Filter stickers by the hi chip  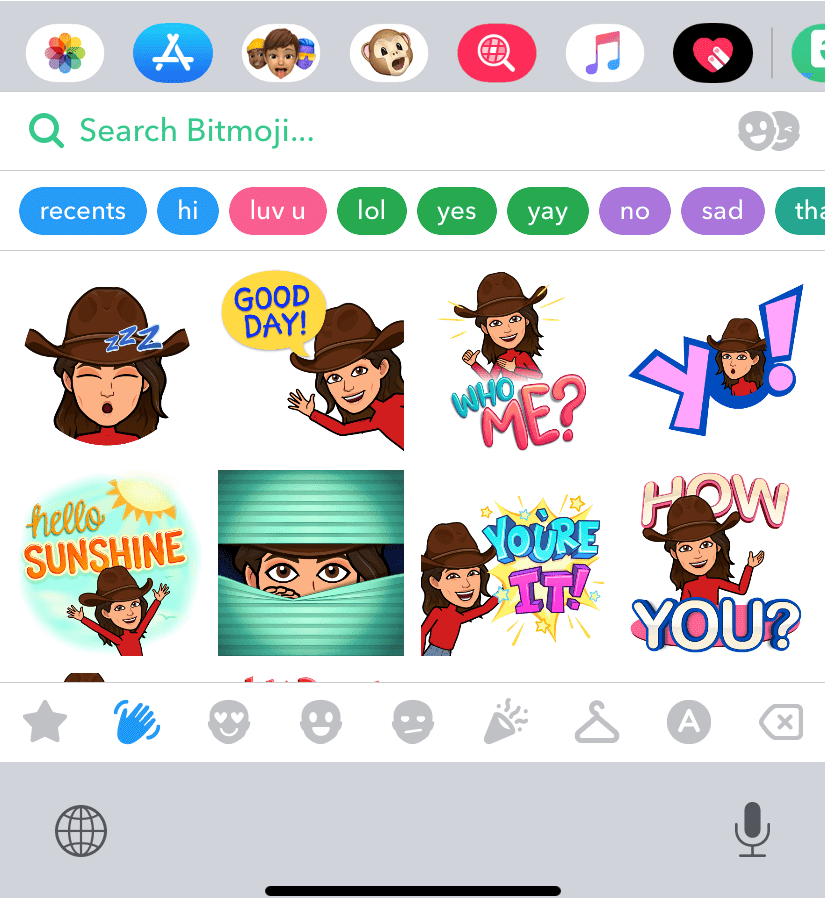[188, 211]
